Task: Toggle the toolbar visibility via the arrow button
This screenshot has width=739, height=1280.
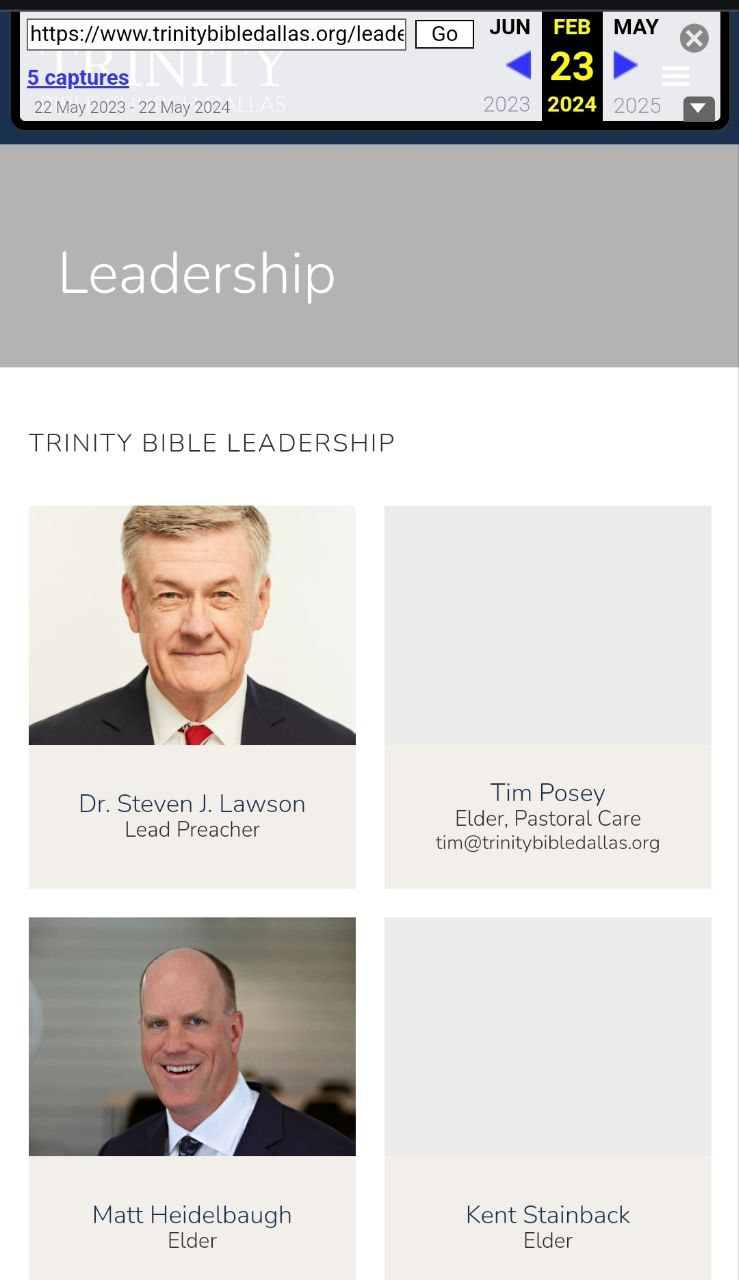Action: [x=699, y=109]
